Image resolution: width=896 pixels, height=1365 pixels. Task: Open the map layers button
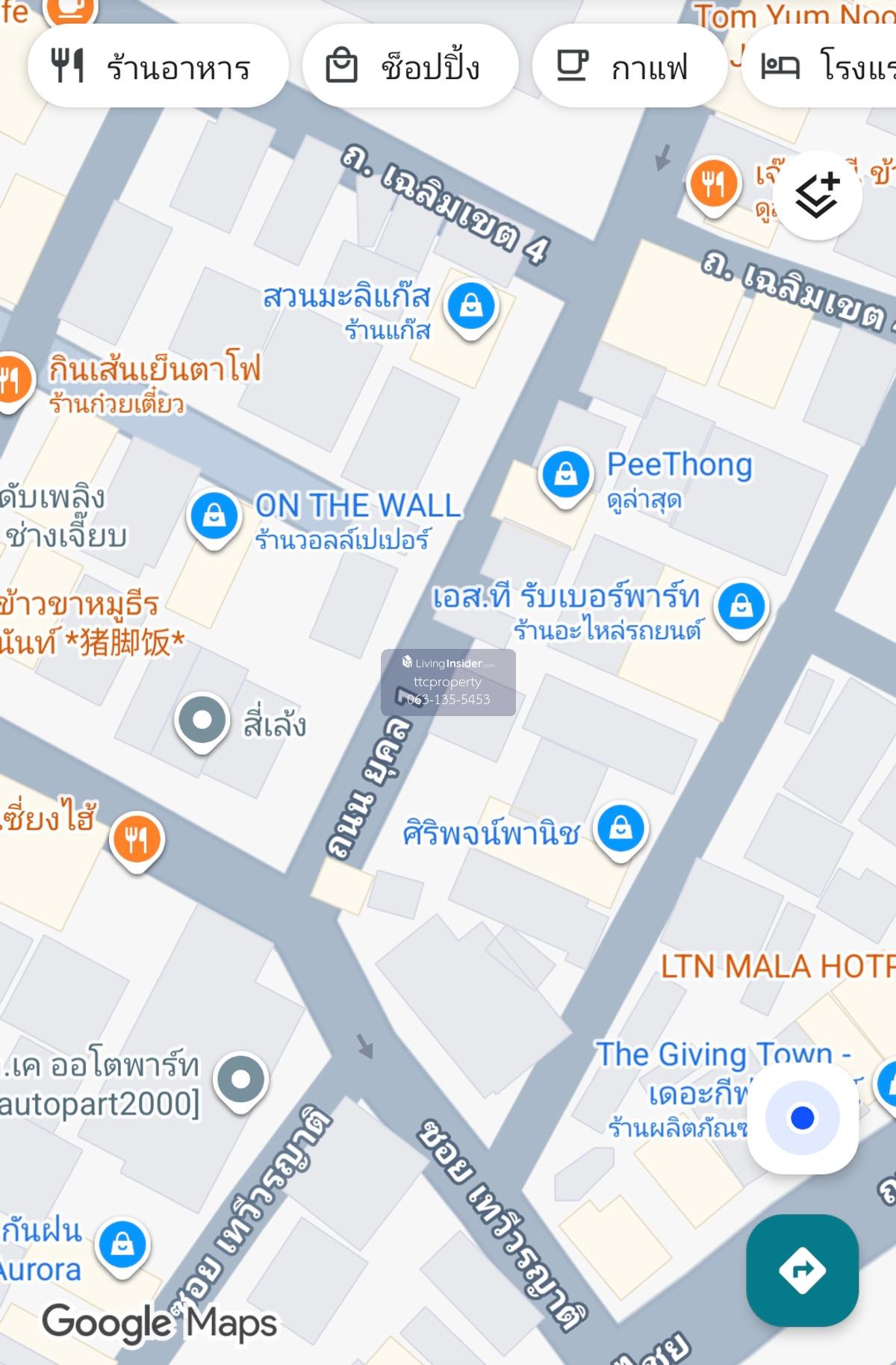[x=817, y=196]
